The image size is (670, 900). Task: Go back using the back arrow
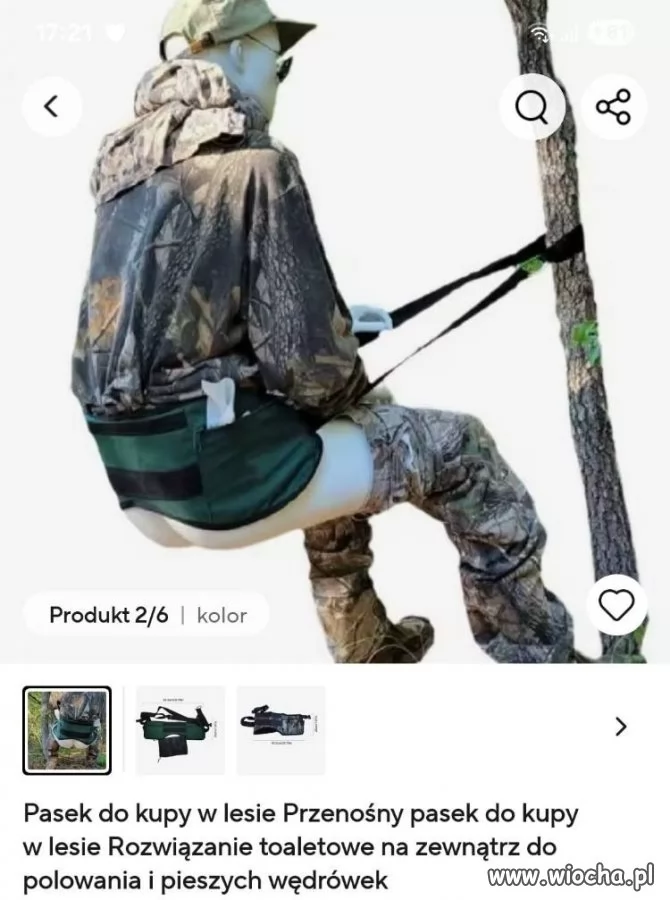coord(52,106)
